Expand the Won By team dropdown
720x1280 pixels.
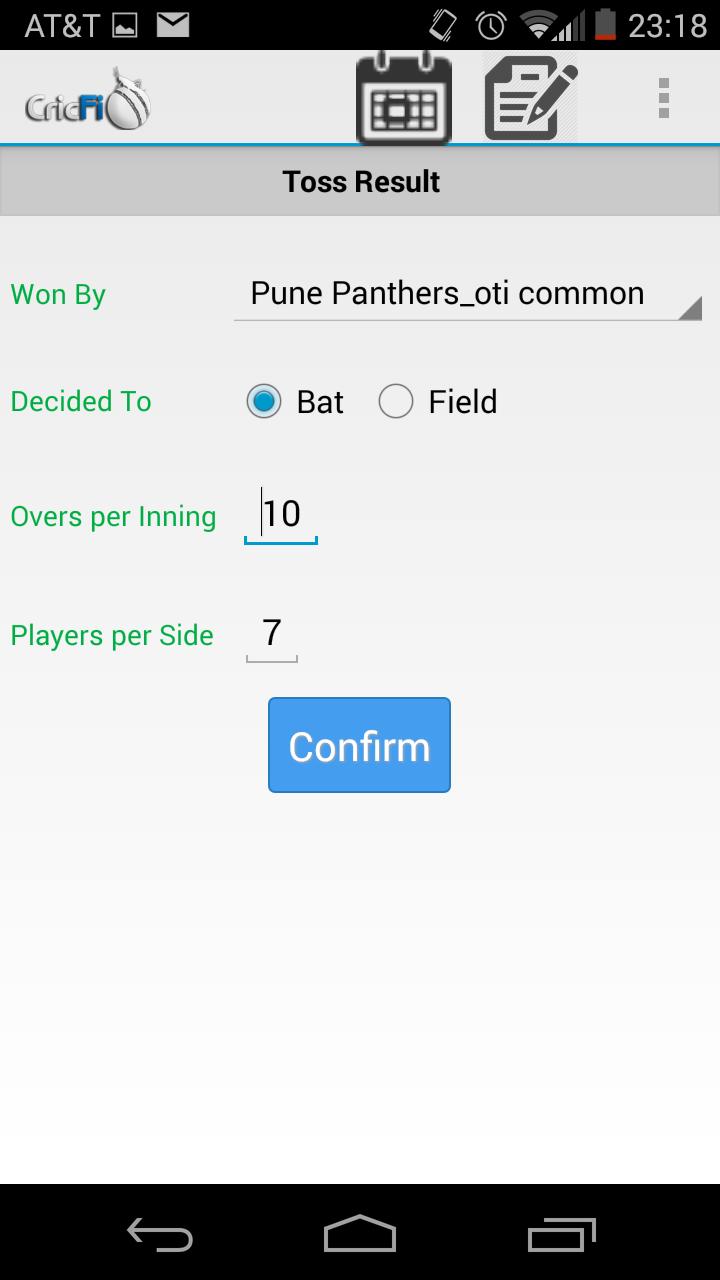[x=467, y=294]
